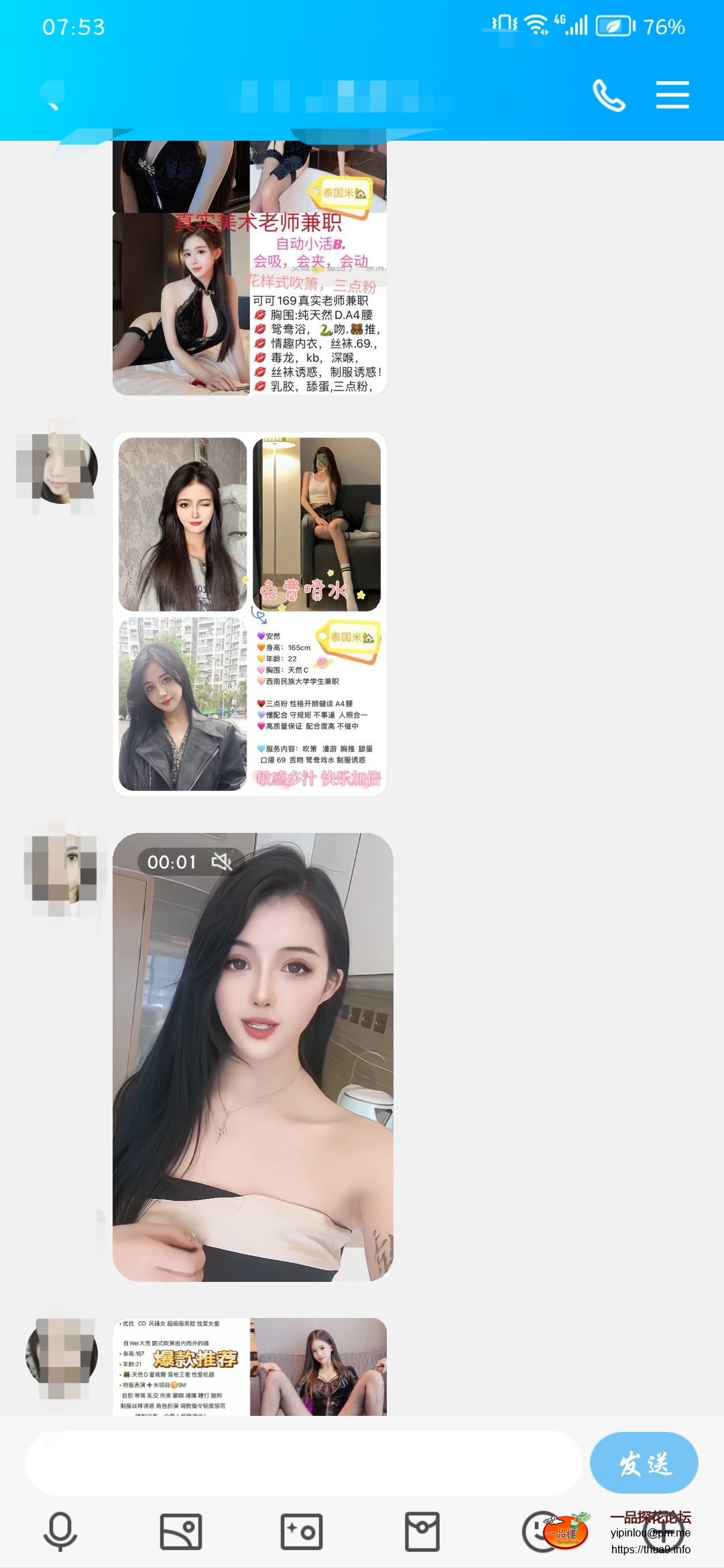This screenshot has width=724, height=1568.
Task: Tap the 发送 send button
Action: (x=644, y=1463)
